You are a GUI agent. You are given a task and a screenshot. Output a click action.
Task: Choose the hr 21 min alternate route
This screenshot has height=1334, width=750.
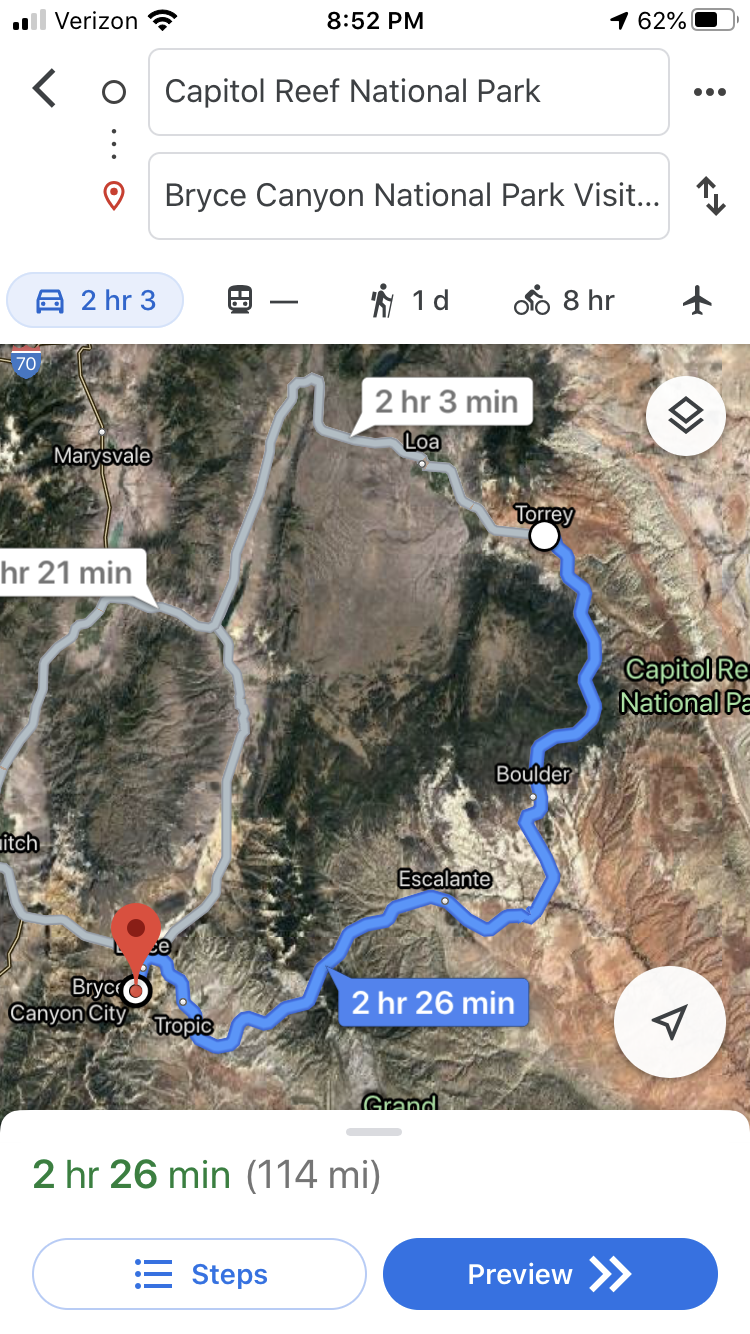coord(68,573)
